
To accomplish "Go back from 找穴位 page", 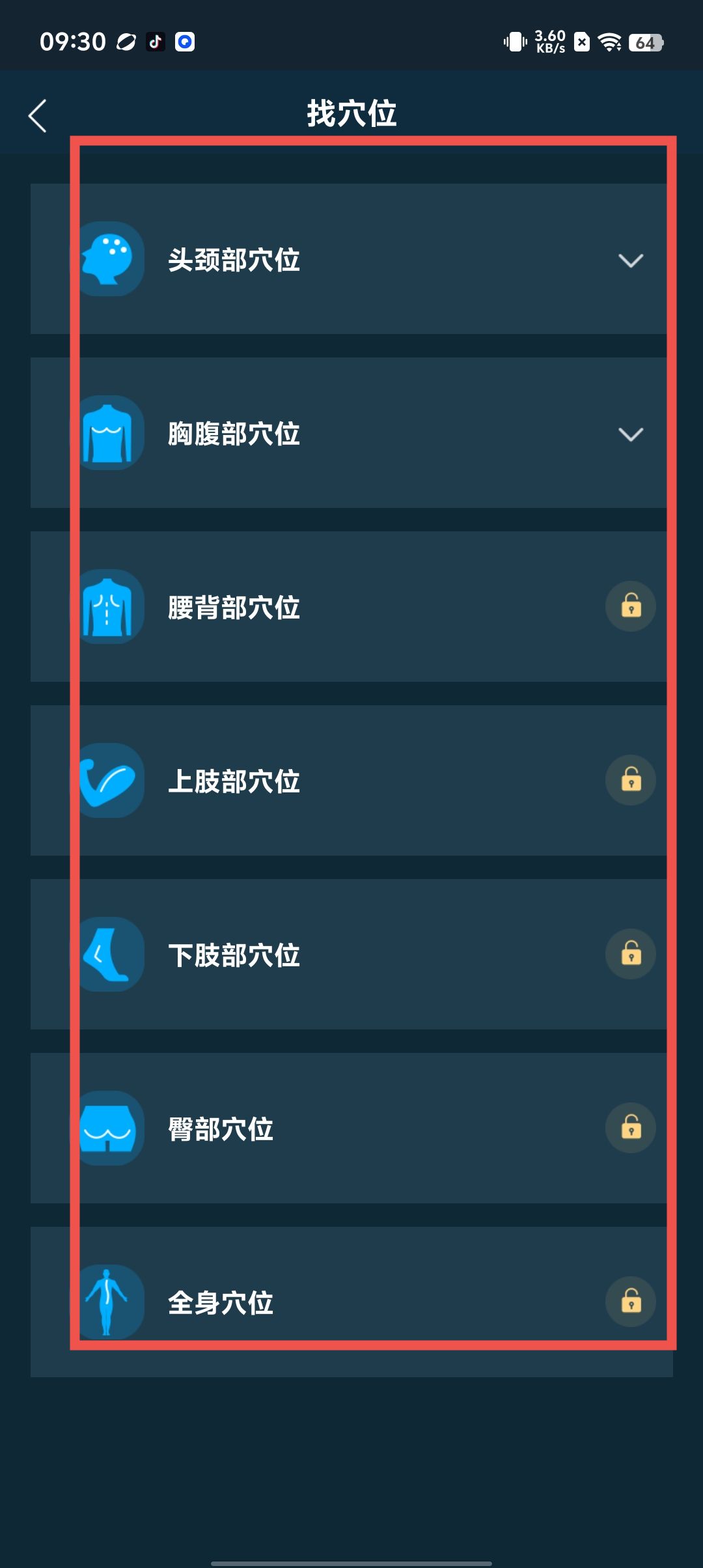I will click(38, 116).
